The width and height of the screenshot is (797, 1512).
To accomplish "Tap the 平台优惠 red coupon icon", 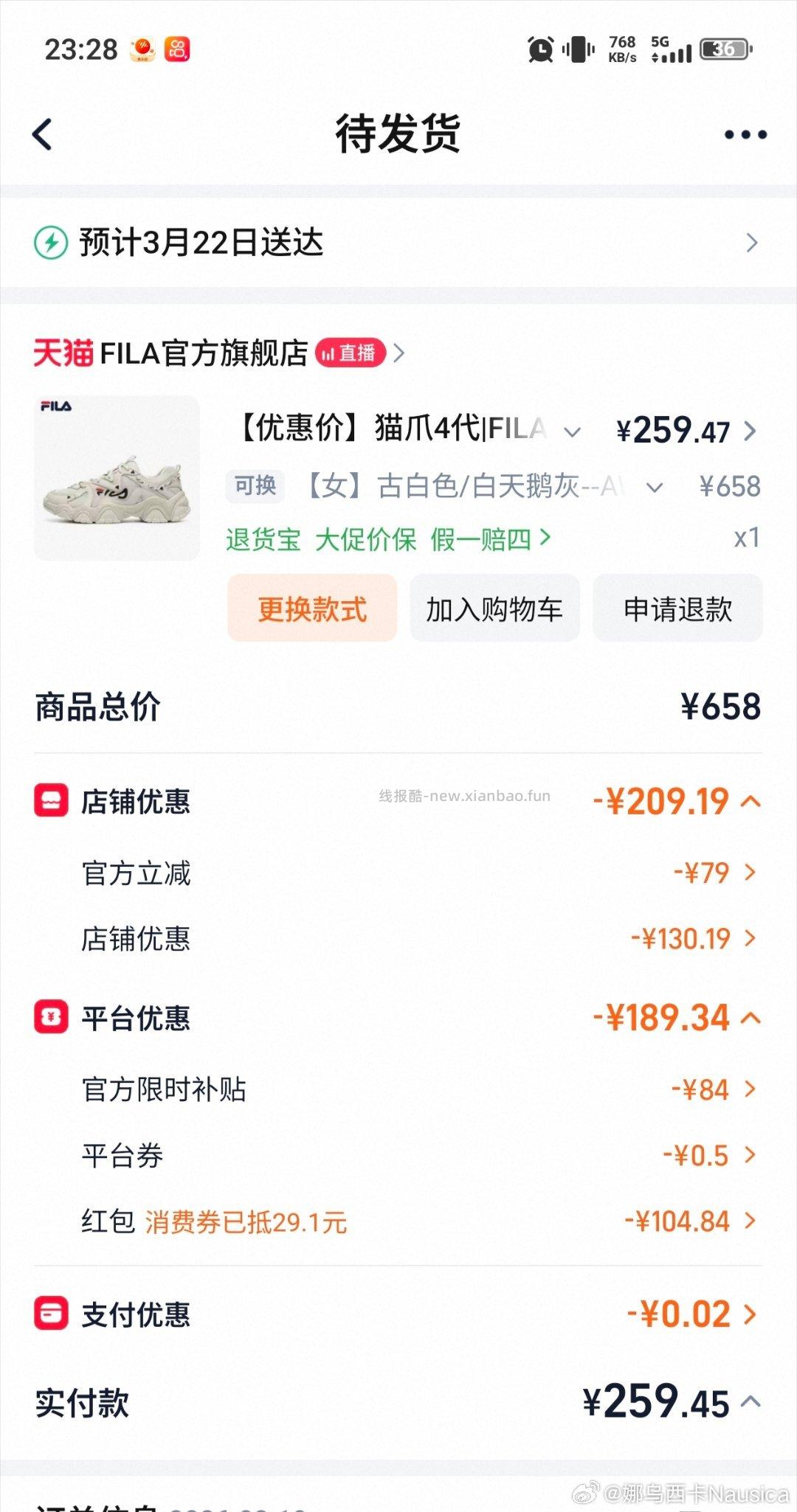I will (x=50, y=1017).
